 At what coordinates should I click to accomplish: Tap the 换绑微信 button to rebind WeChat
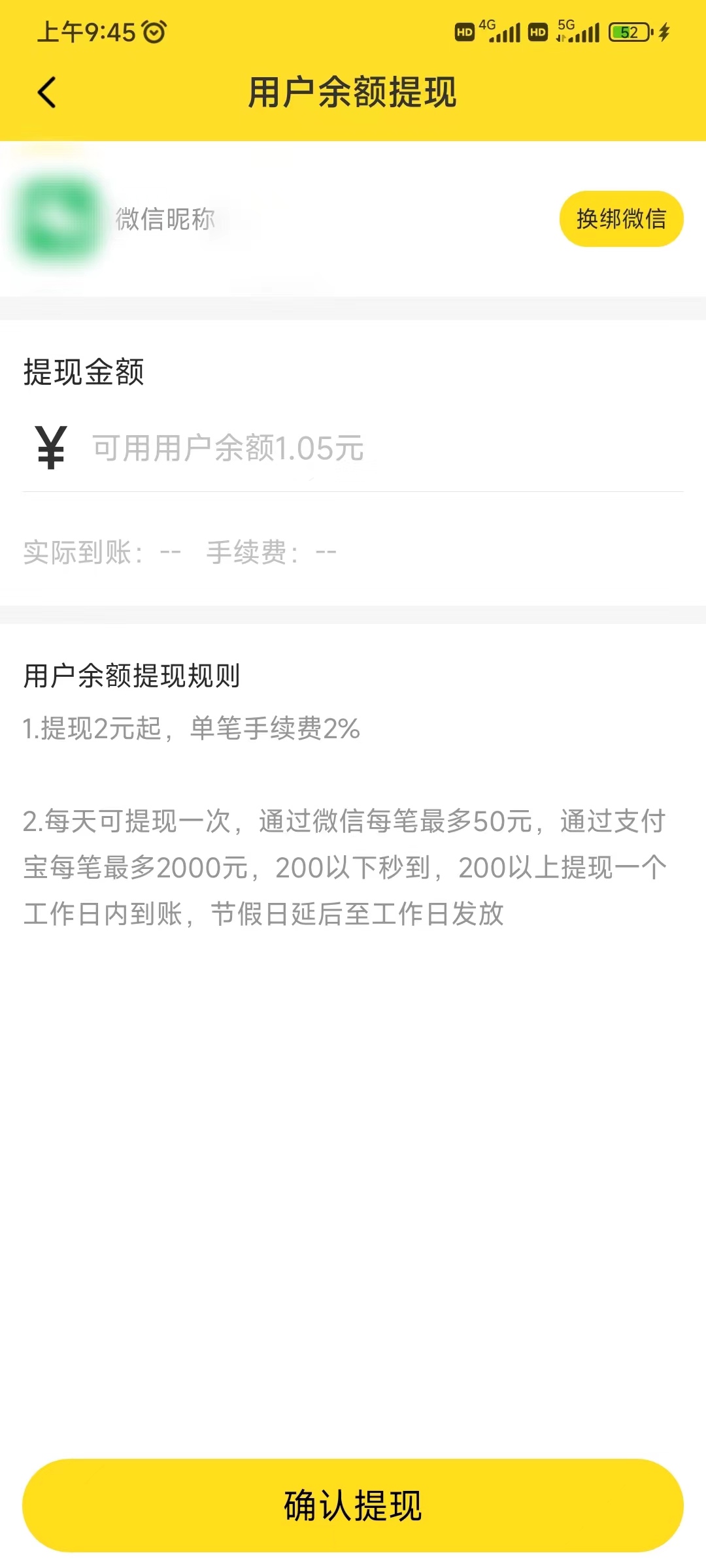[622, 218]
